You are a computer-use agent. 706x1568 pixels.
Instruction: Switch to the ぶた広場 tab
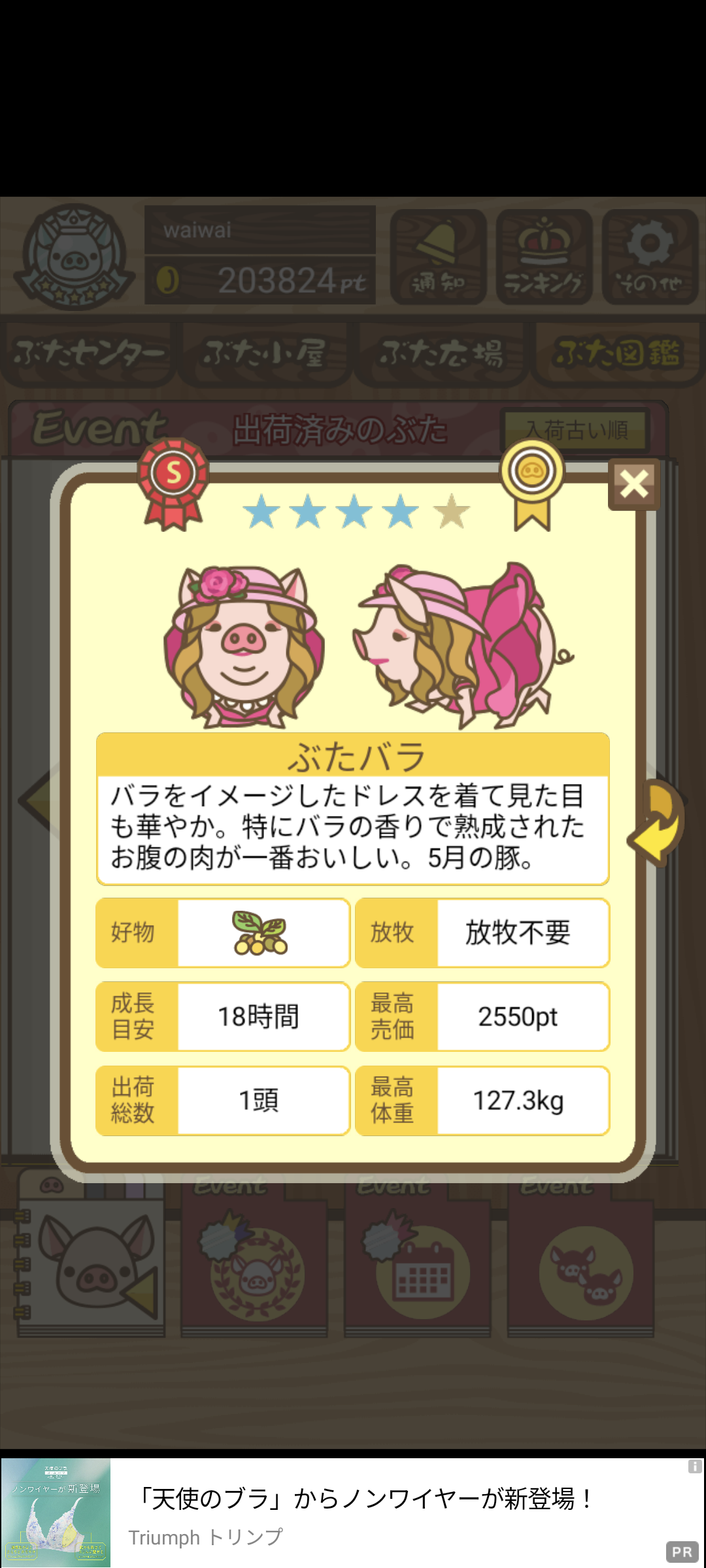pyautogui.click(x=441, y=353)
